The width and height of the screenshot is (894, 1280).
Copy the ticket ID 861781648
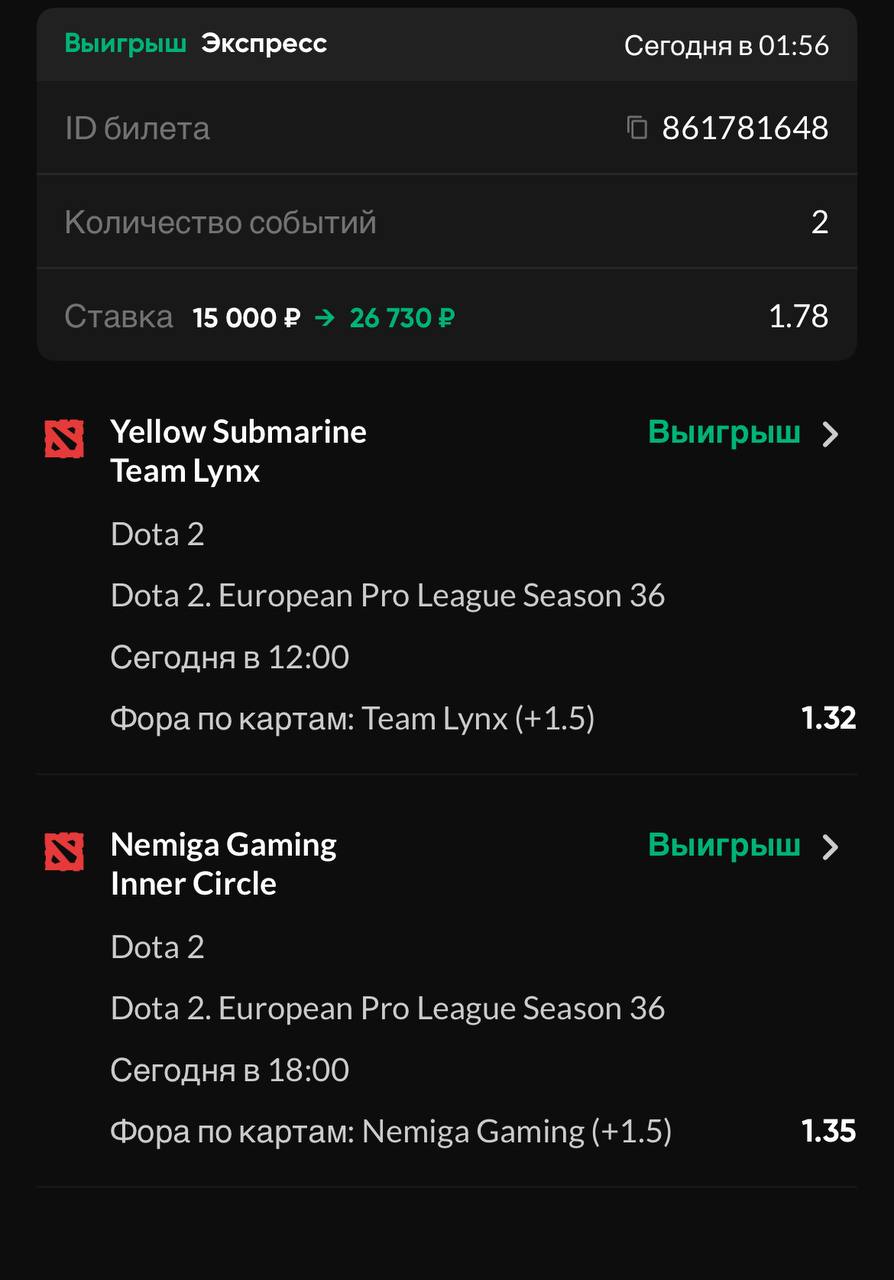pos(637,128)
